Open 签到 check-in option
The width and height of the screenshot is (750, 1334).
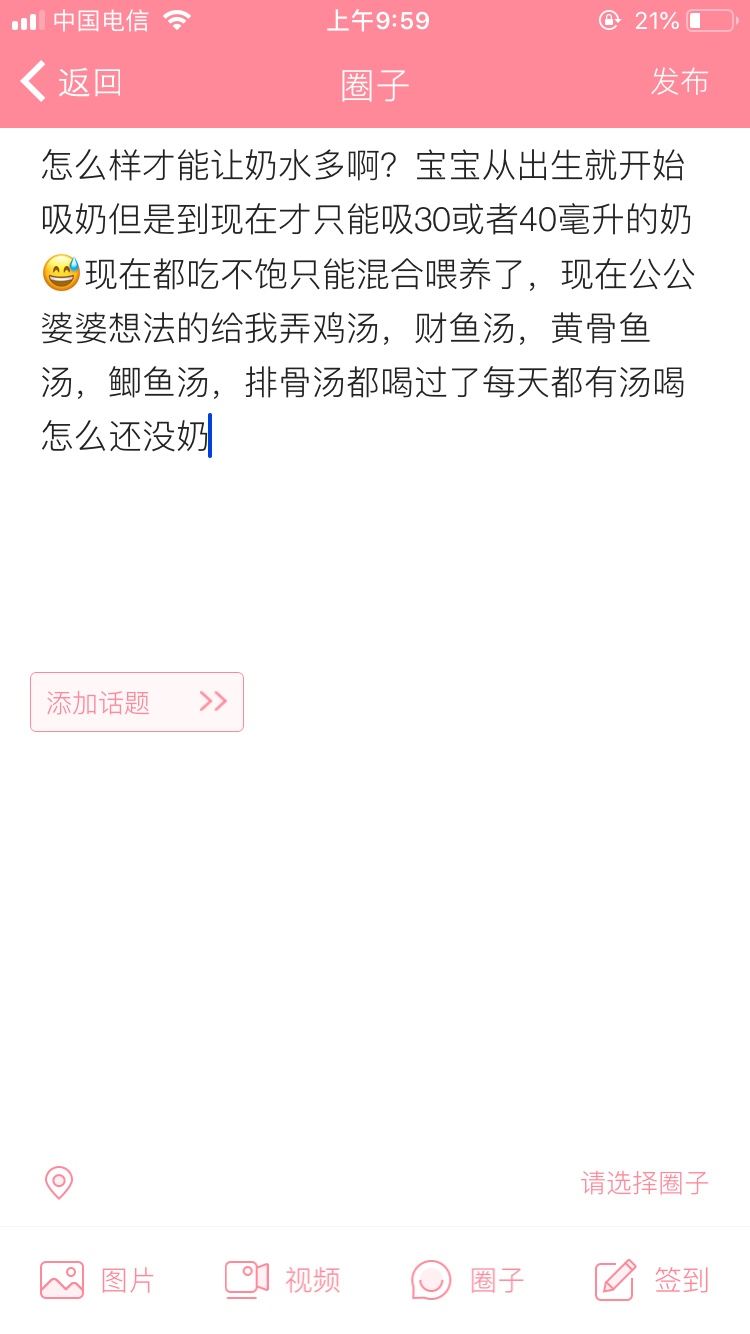tap(652, 1280)
